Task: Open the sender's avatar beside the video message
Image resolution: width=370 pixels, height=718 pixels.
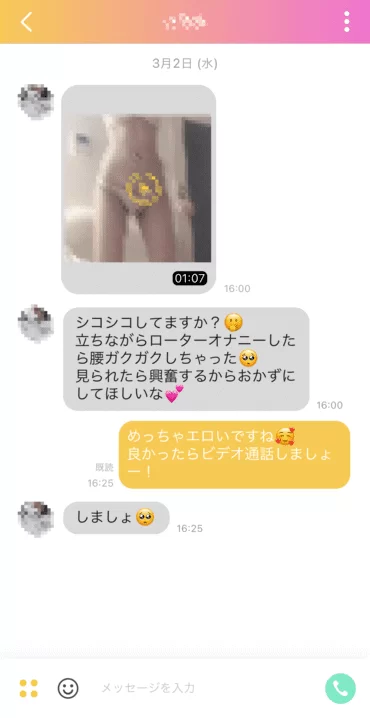Action: tap(36, 102)
